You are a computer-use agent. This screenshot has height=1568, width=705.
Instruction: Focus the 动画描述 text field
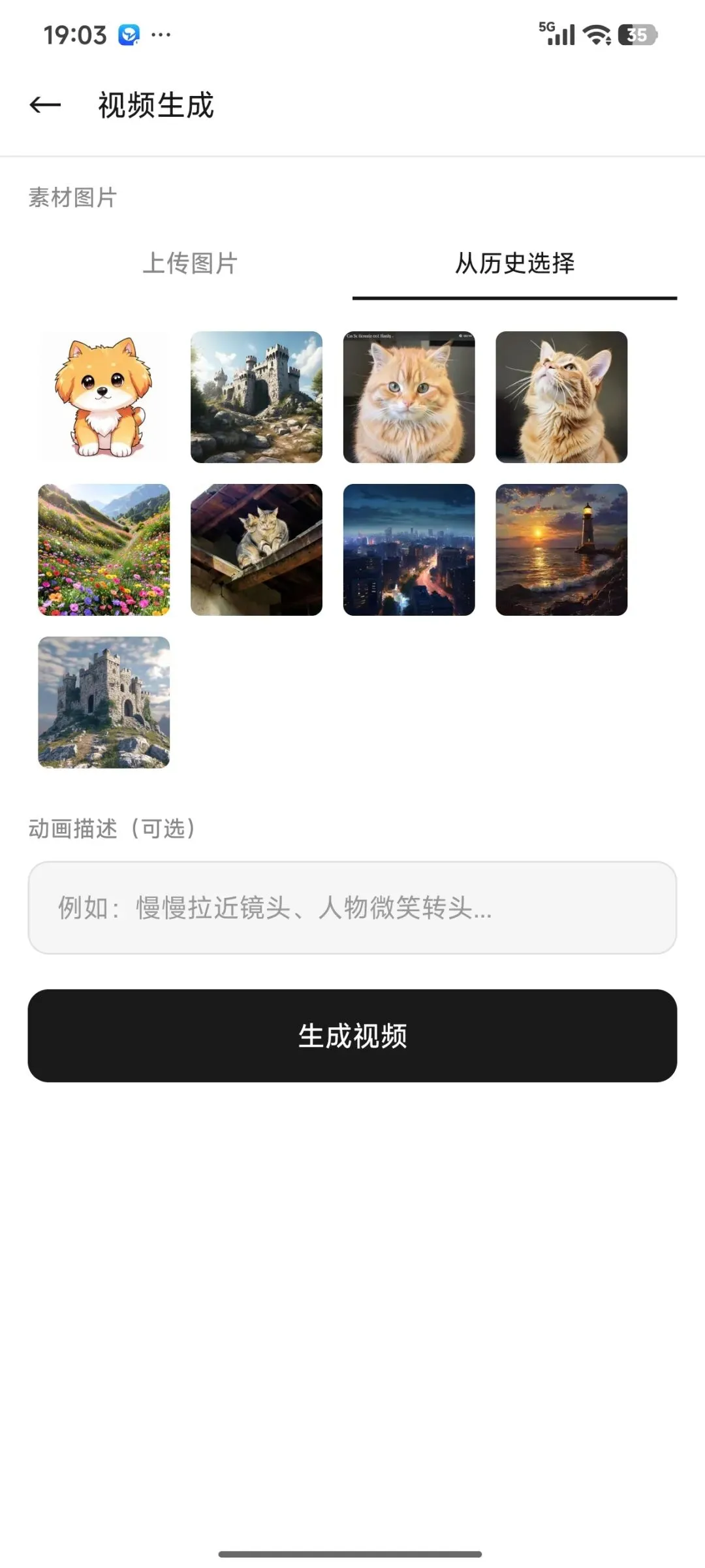(352, 908)
